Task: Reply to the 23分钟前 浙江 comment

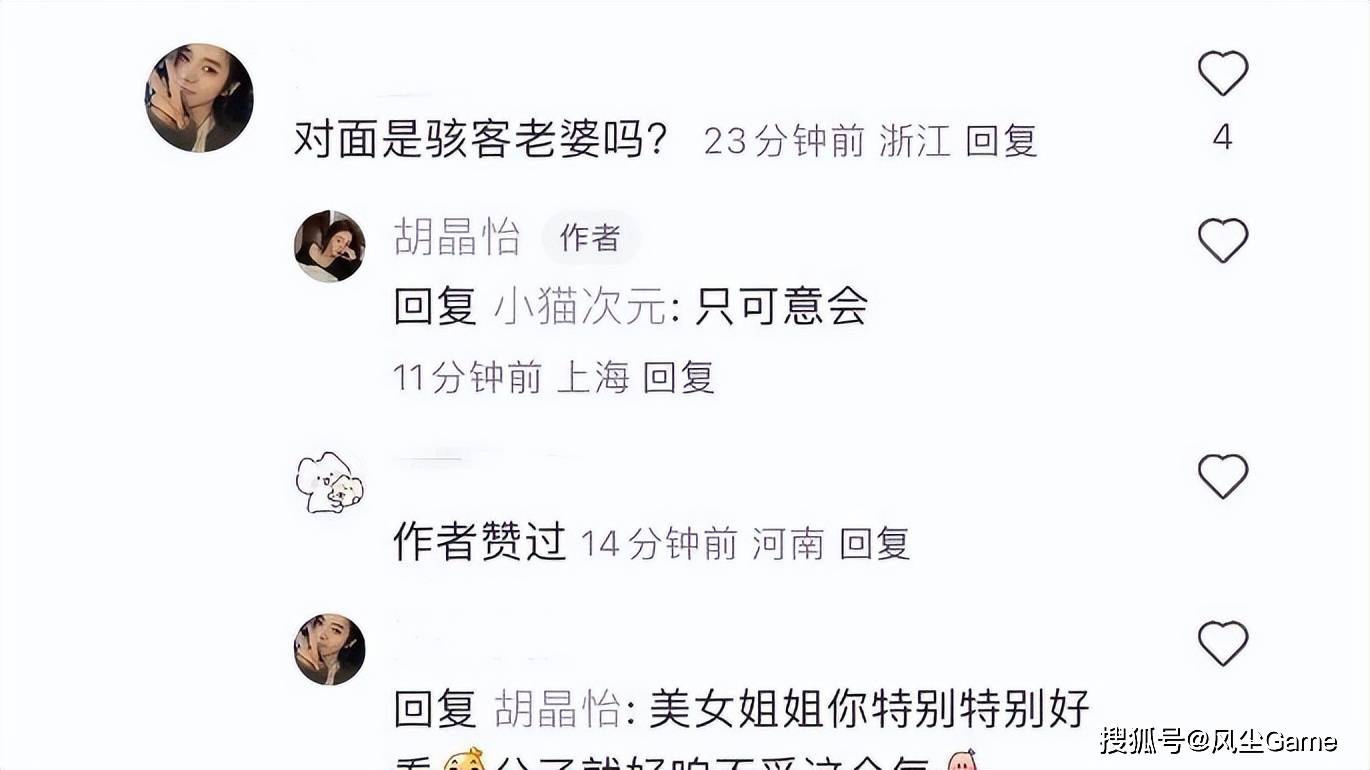Action: click(1001, 141)
